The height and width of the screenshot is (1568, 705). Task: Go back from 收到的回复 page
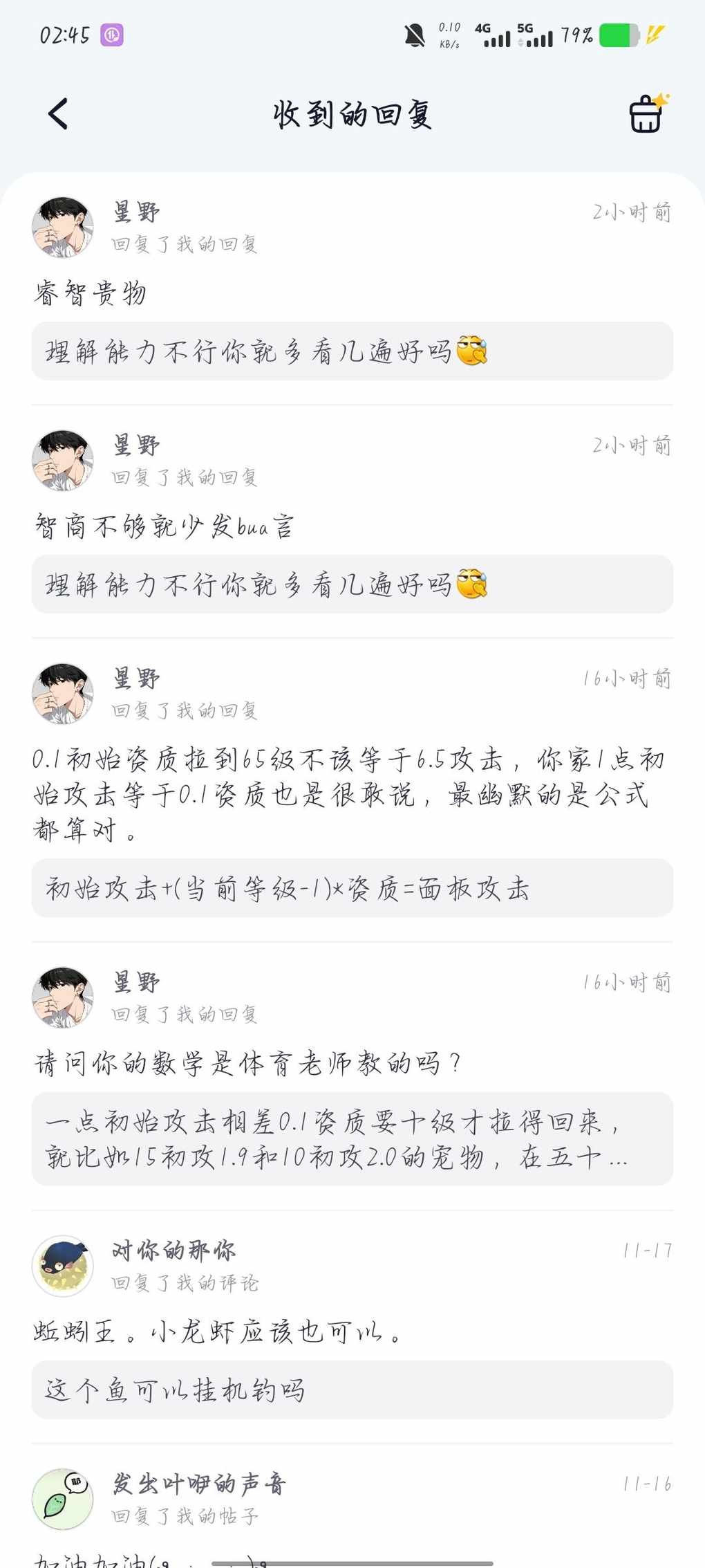(x=59, y=114)
